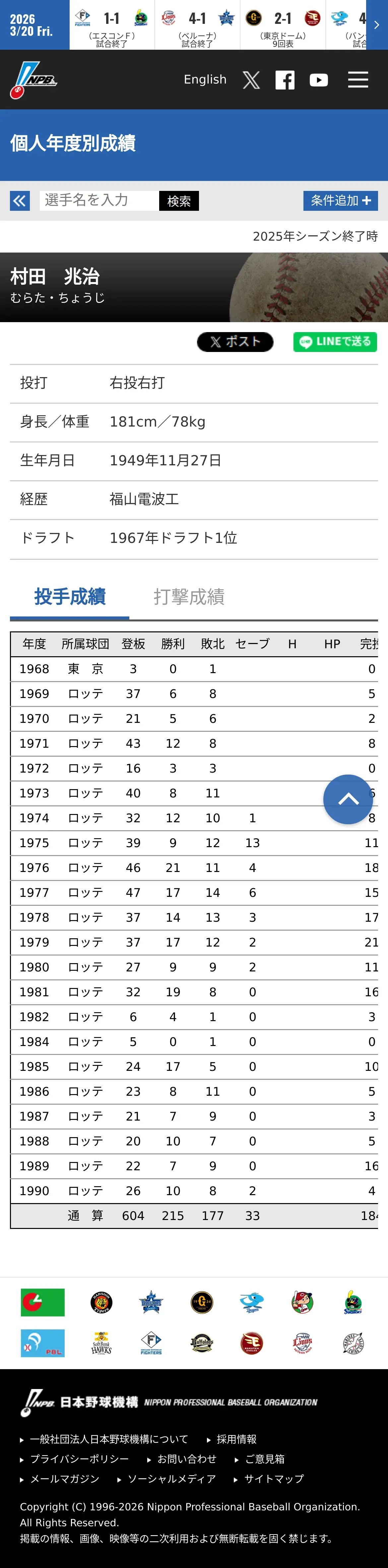
Task: Open NPB's YouTube channel
Action: (319, 80)
